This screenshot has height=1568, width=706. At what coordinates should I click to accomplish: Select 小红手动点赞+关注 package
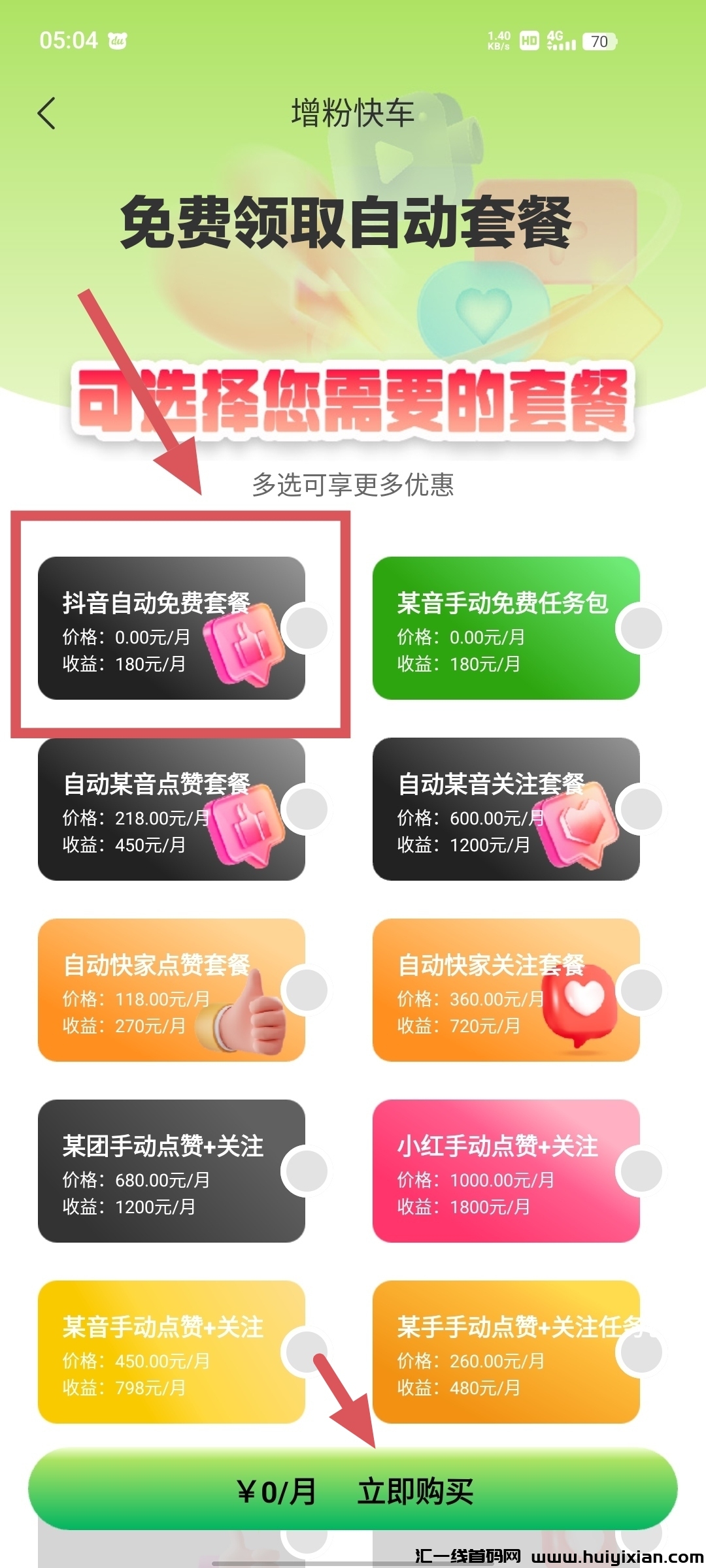tap(506, 1171)
